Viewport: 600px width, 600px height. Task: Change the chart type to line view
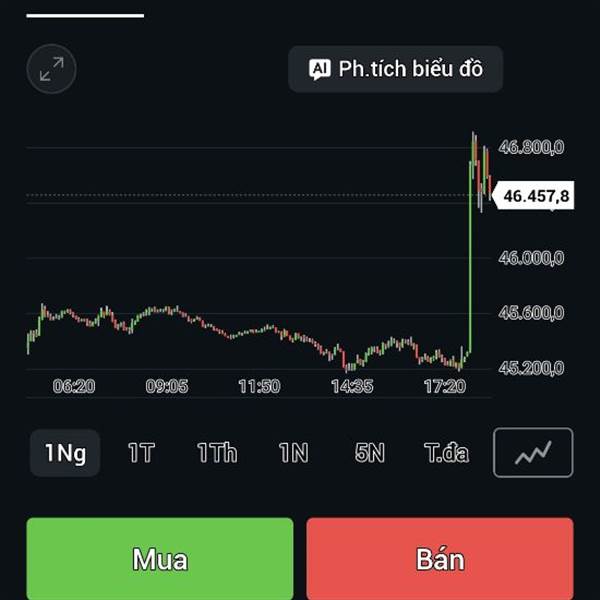tap(533, 453)
